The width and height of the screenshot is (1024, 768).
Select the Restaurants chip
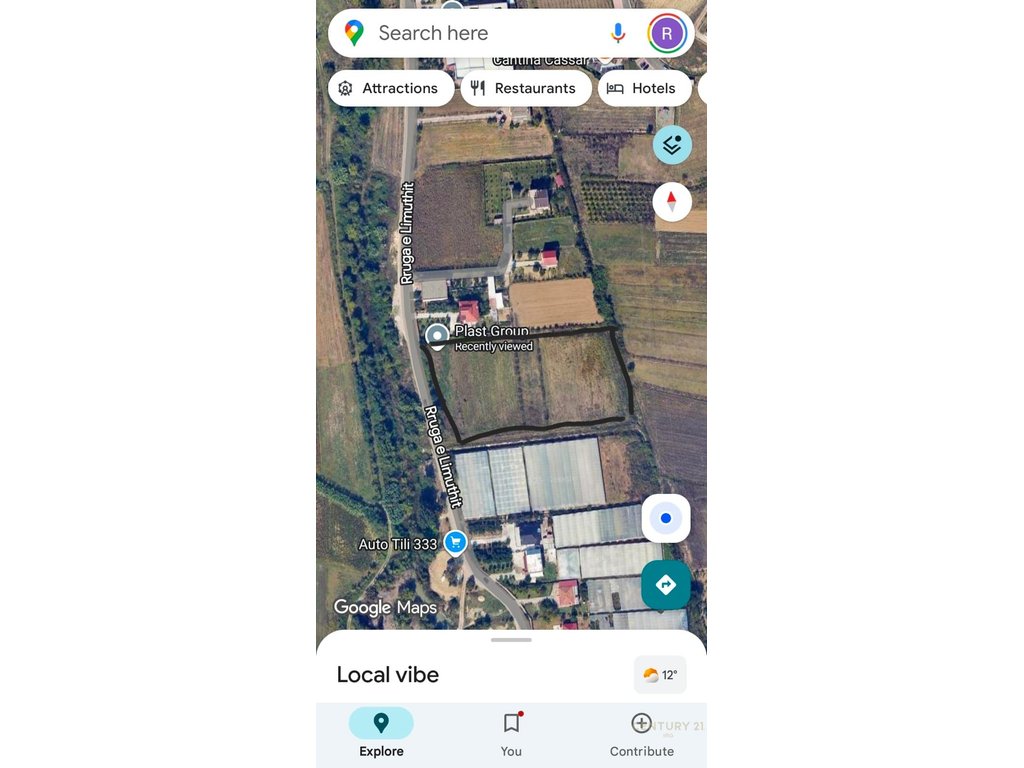coord(525,88)
